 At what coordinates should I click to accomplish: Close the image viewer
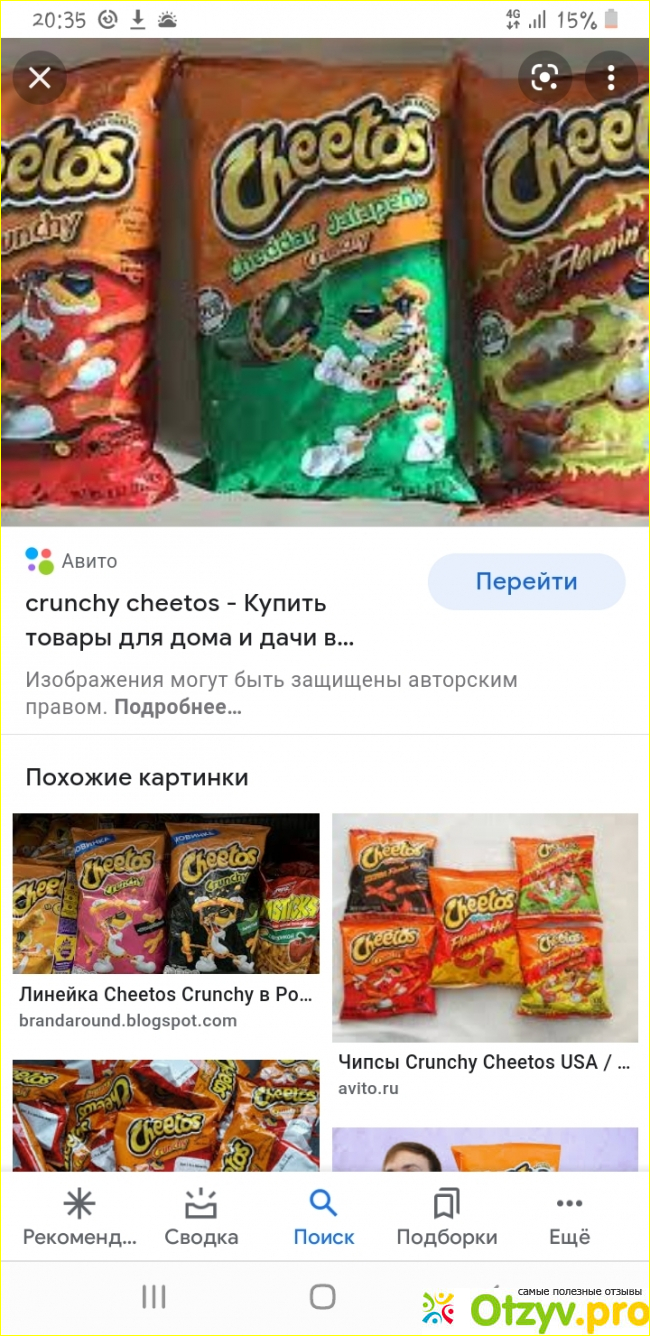tap(40, 78)
